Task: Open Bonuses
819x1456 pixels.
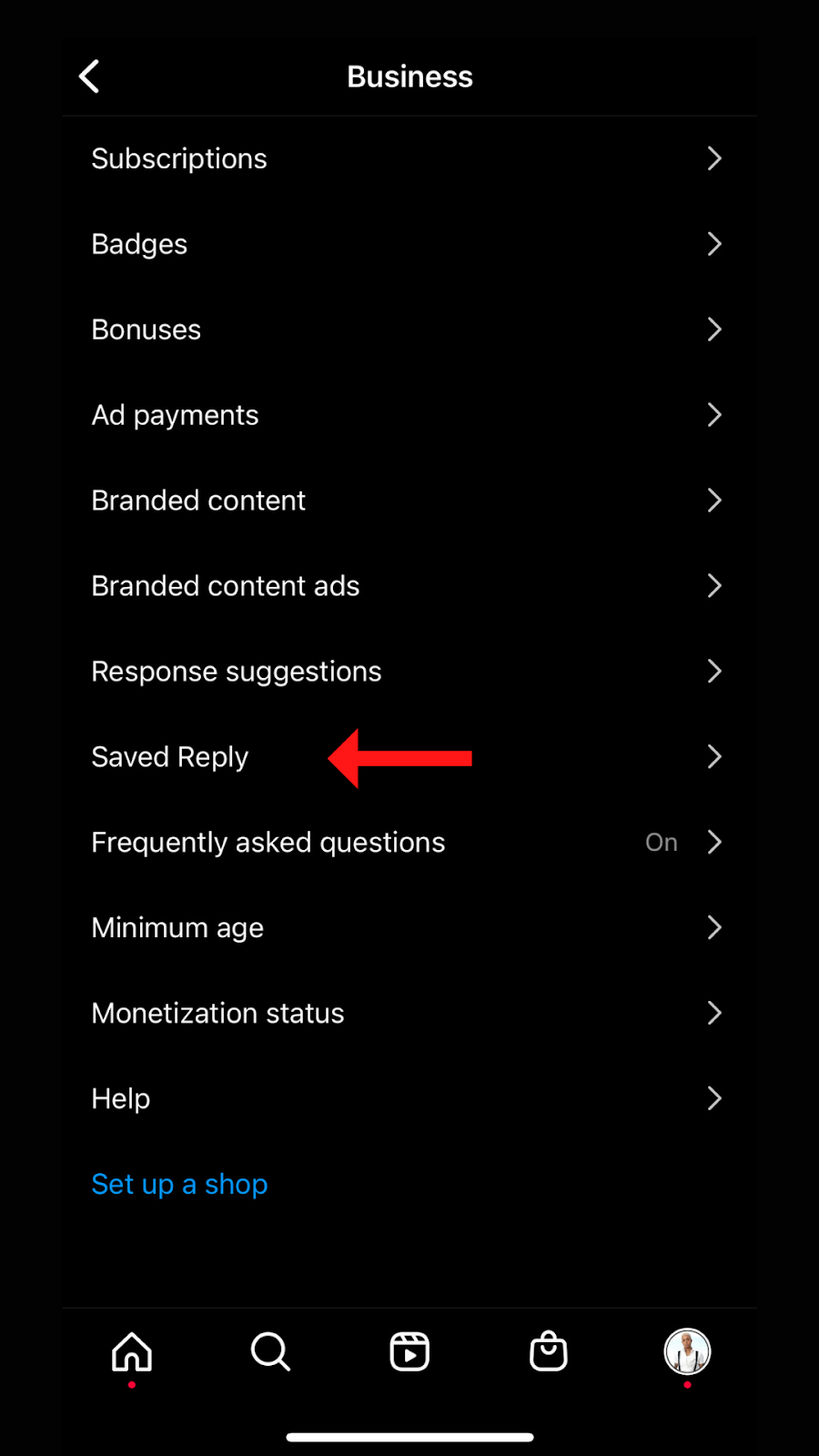Action: pyautogui.click(x=409, y=329)
